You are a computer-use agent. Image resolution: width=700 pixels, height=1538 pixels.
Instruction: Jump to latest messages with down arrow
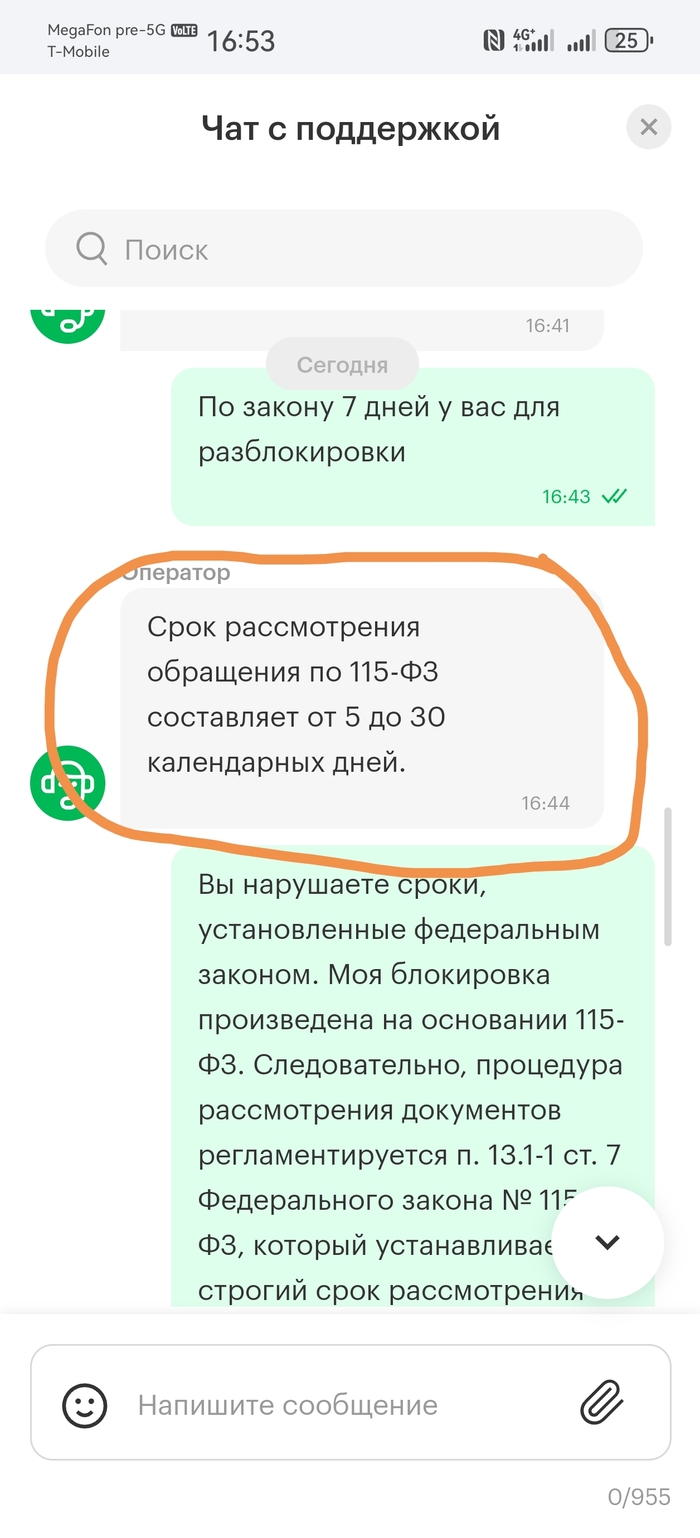(607, 1242)
